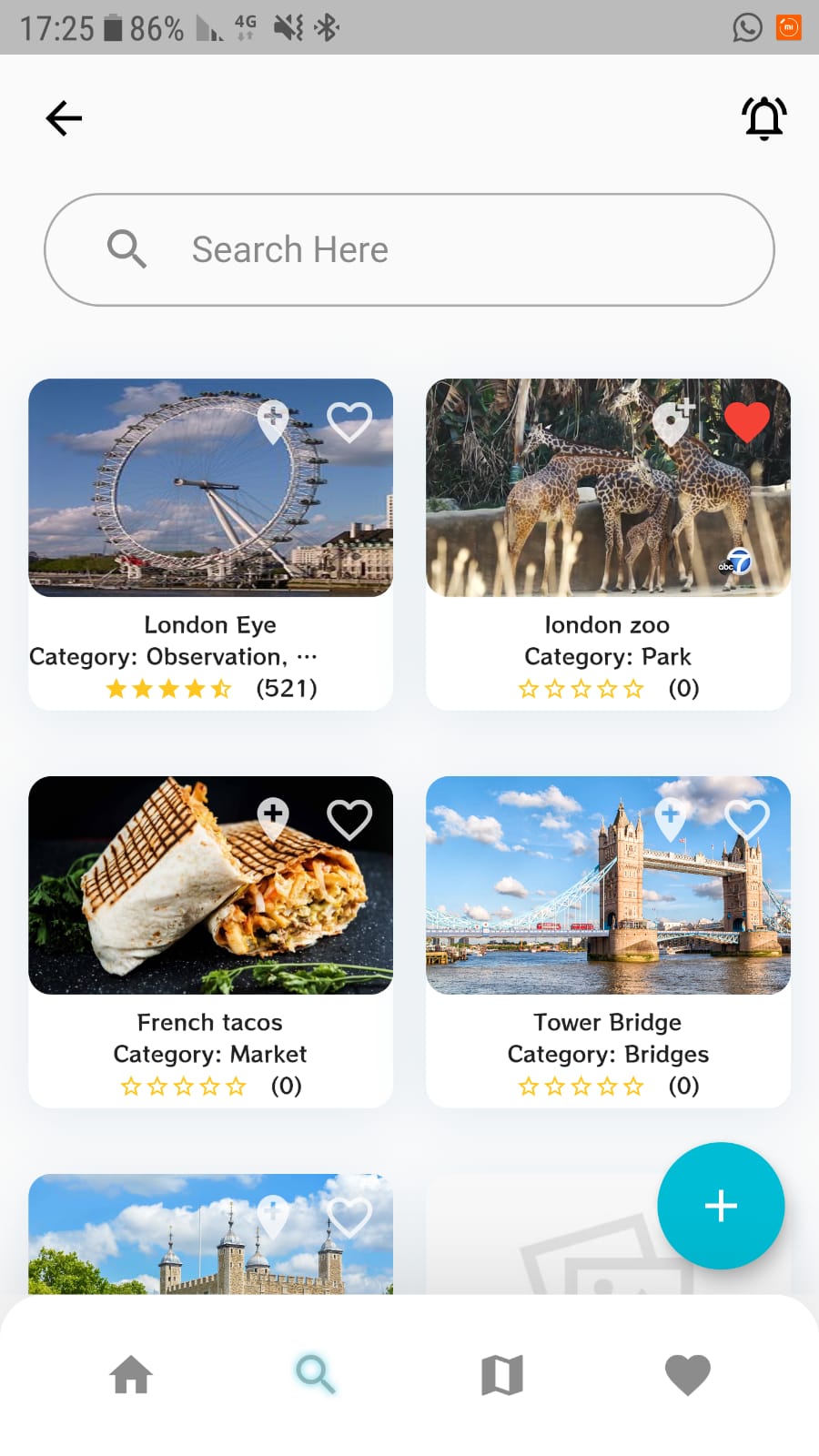This screenshot has width=819, height=1456.
Task: Tap the pin-plus icon on london zoo
Action: [672, 420]
